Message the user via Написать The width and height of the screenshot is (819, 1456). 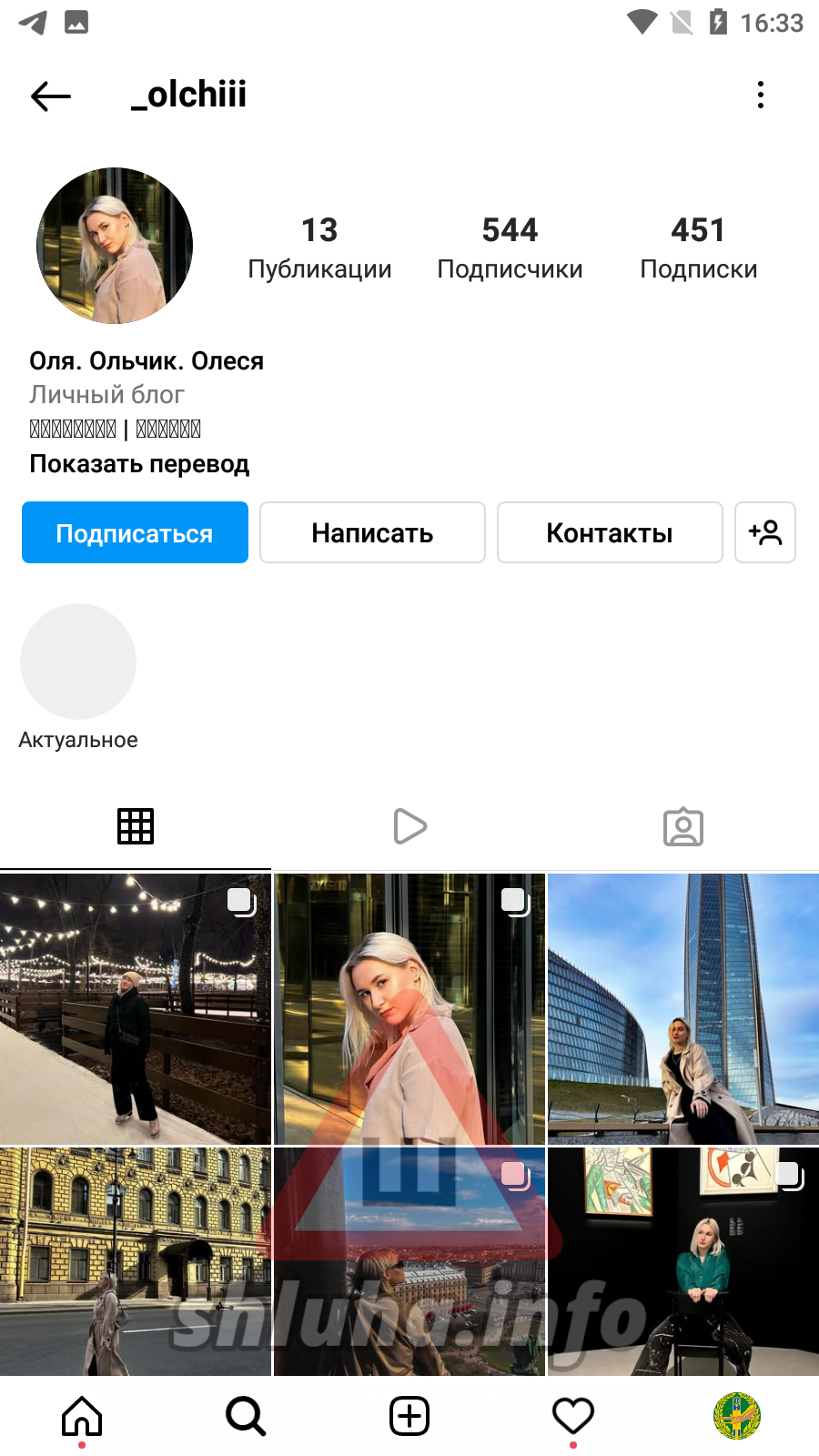coord(372,533)
